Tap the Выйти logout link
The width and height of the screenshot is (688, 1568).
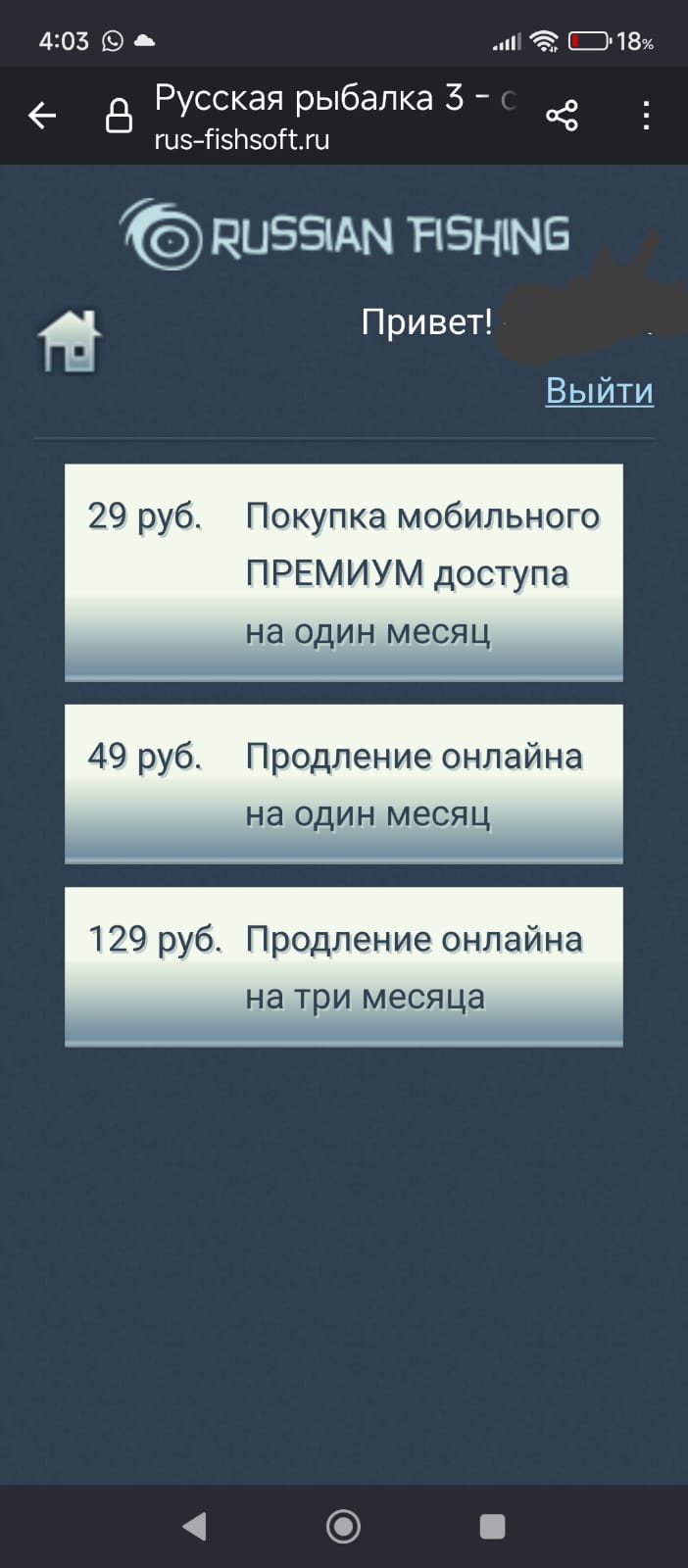pos(599,390)
